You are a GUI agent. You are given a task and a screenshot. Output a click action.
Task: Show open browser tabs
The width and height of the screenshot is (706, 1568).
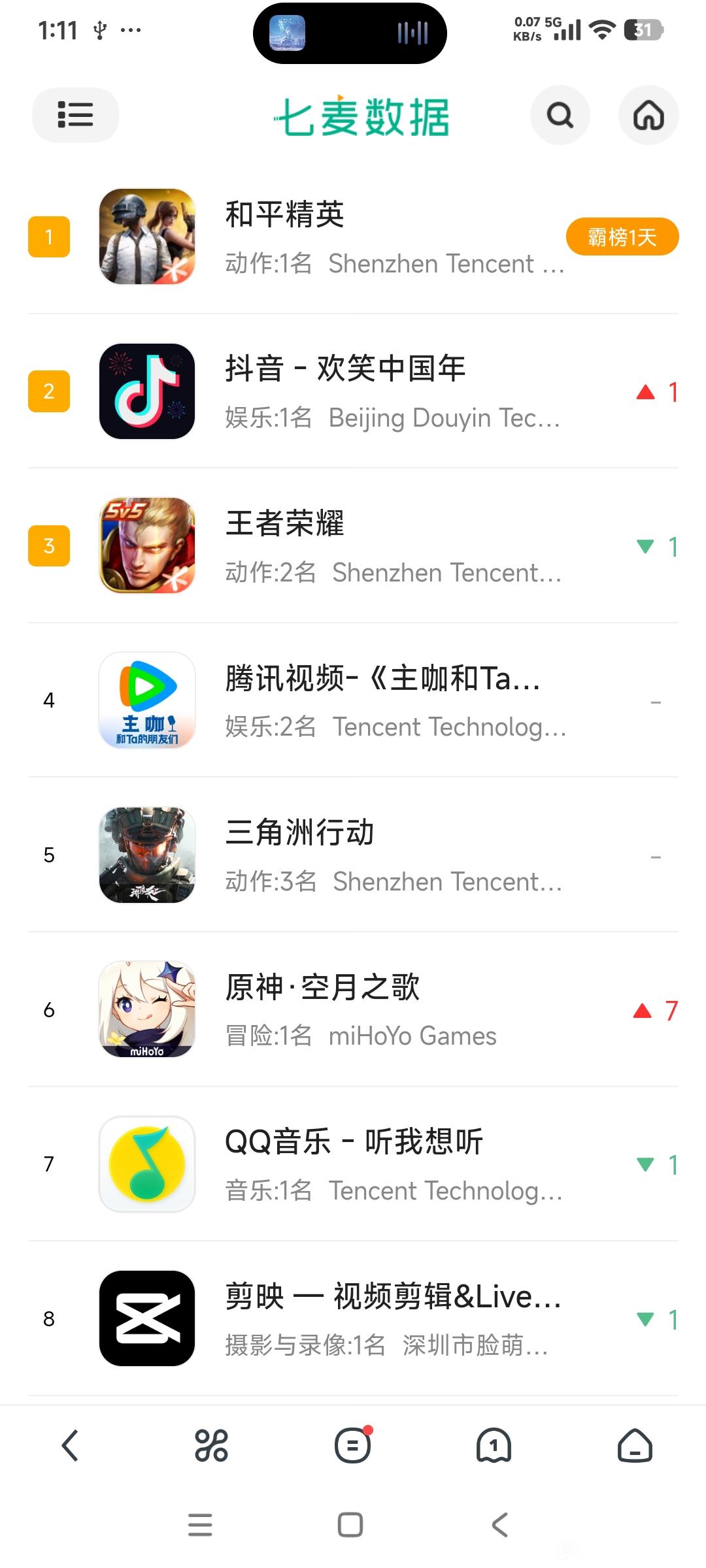[494, 1445]
